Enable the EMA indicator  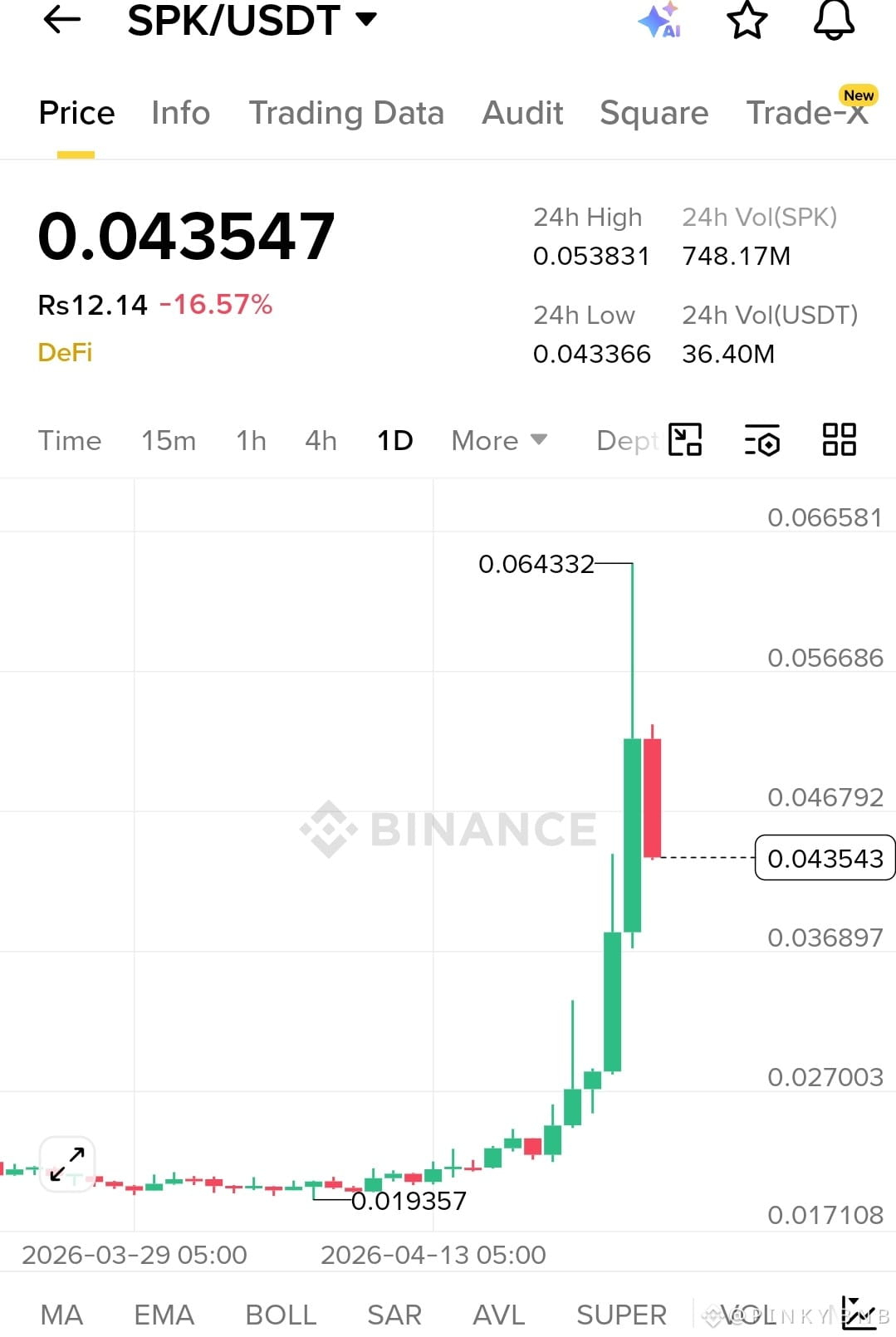tap(164, 1315)
